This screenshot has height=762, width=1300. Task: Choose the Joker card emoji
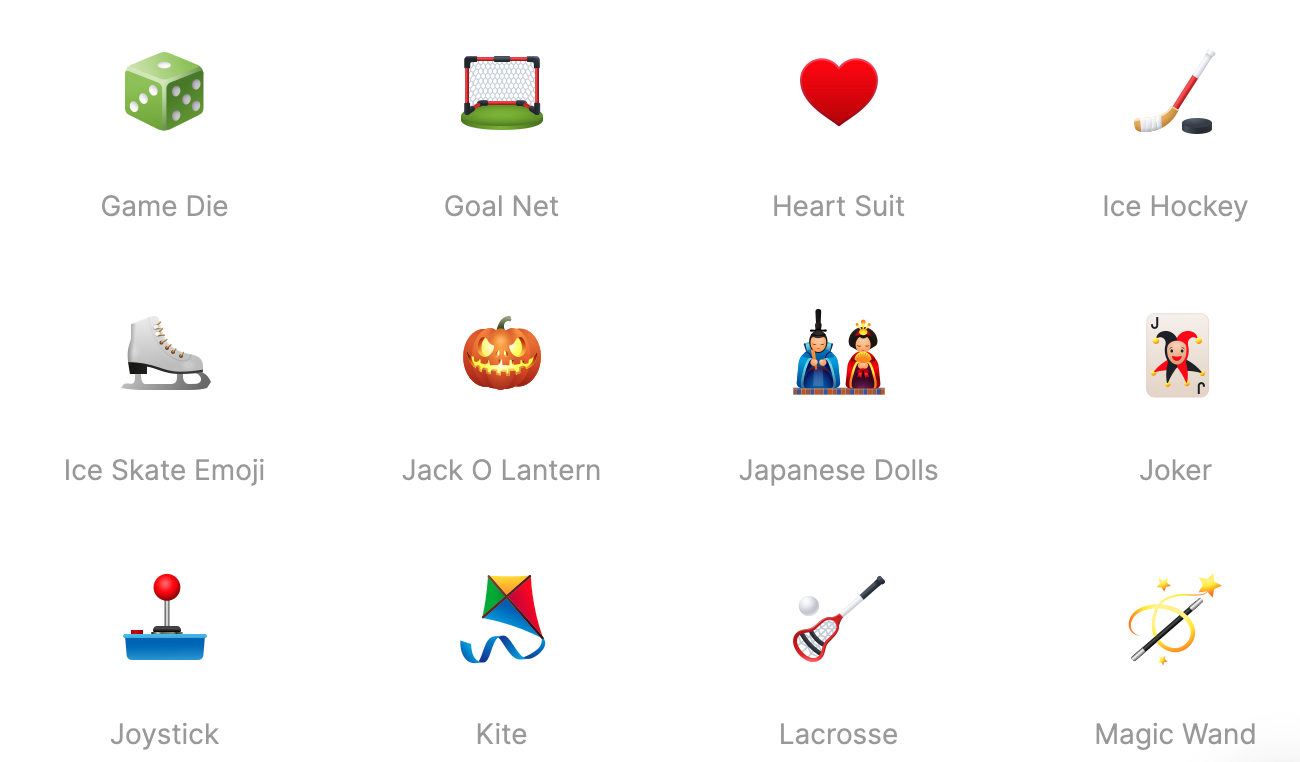pos(1176,355)
